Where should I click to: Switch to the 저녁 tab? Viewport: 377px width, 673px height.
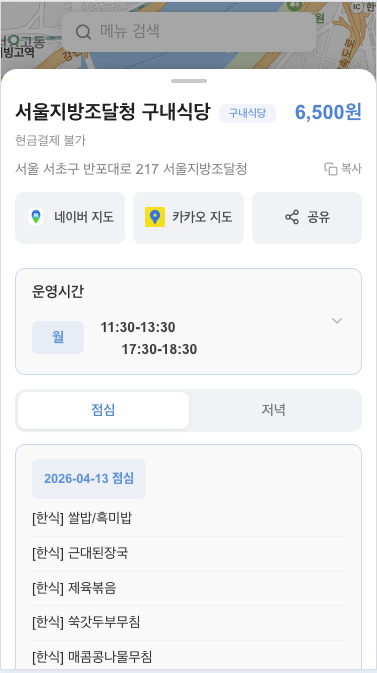(274, 410)
